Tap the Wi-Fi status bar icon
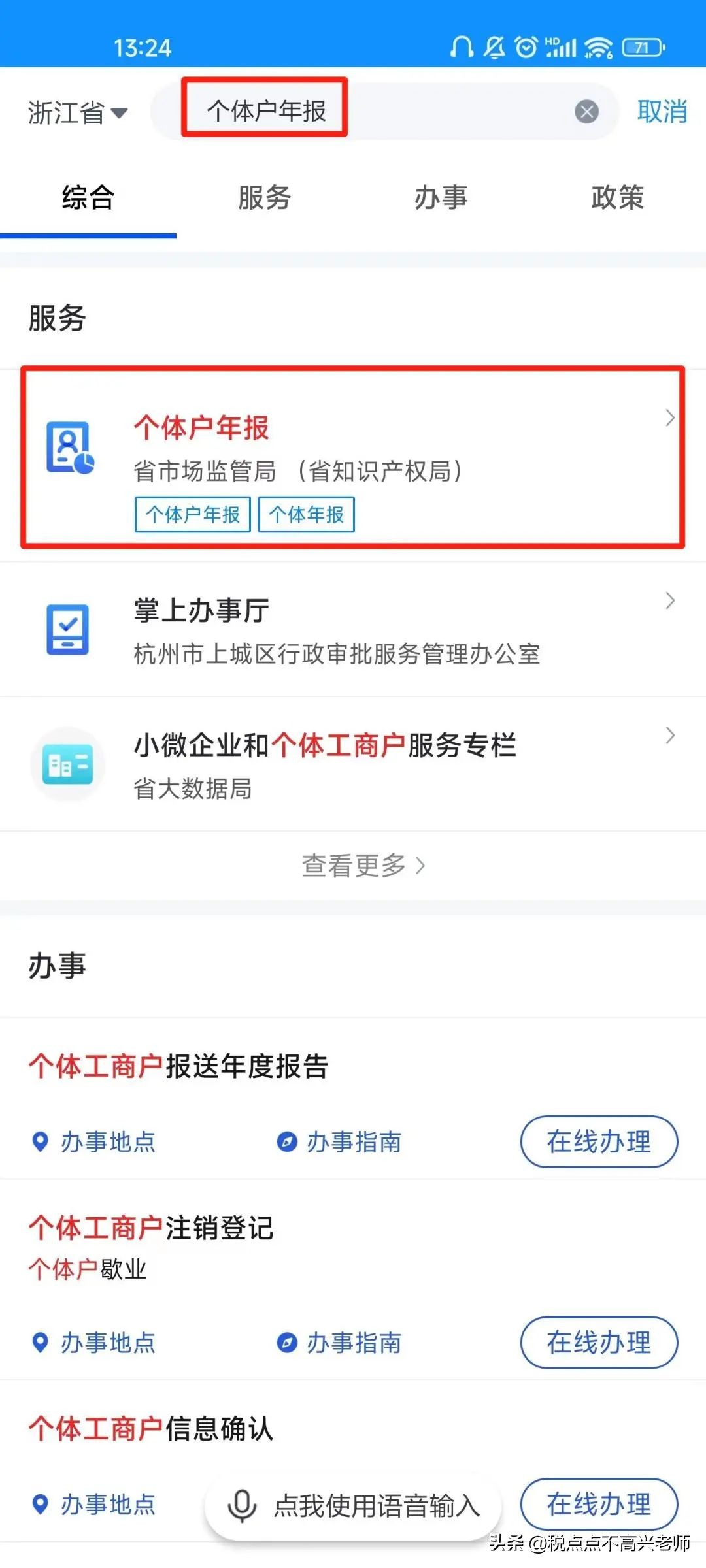 click(x=597, y=47)
